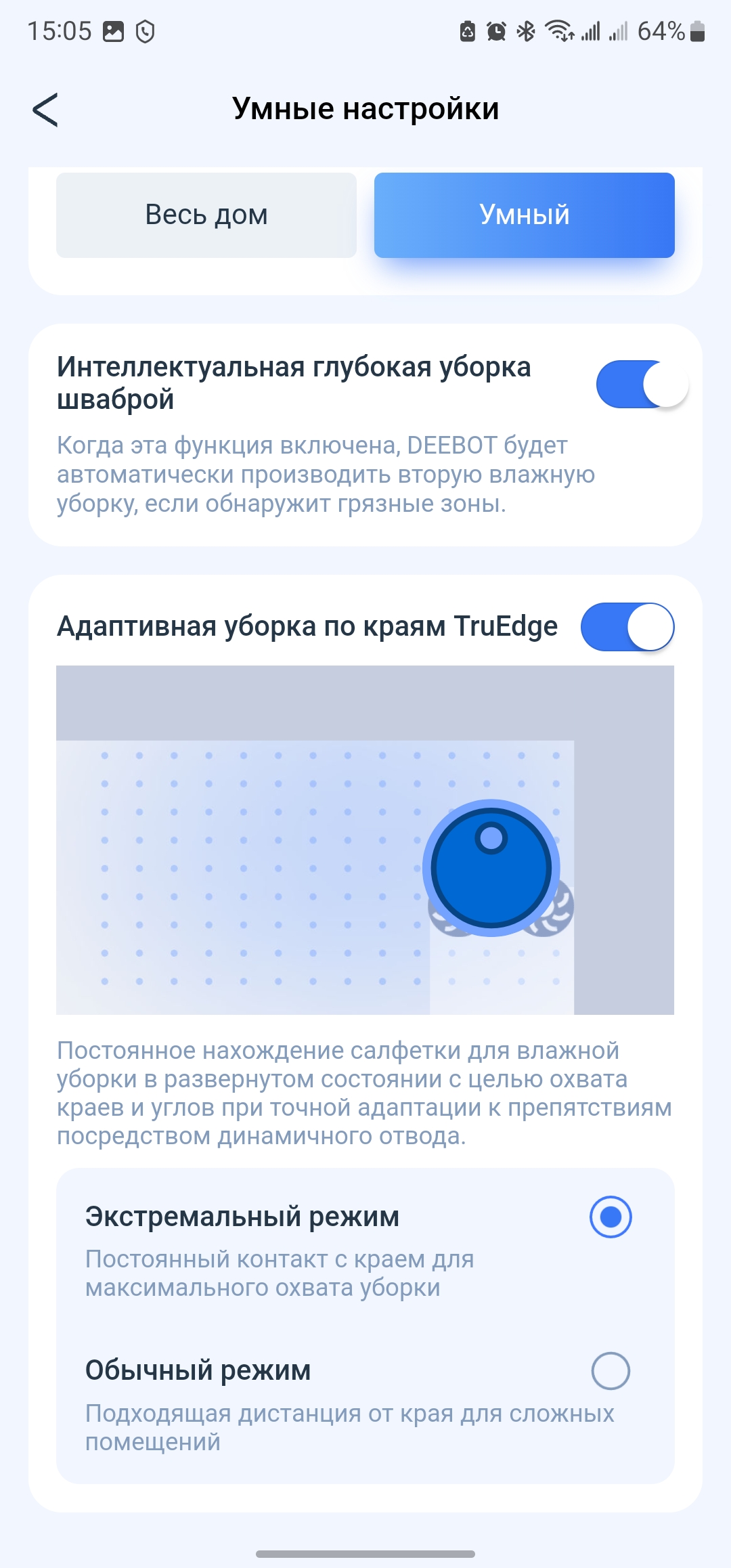Switch to the Весь дом mode
This screenshot has height=1568, width=731.
pyautogui.click(x=206, y=215)
